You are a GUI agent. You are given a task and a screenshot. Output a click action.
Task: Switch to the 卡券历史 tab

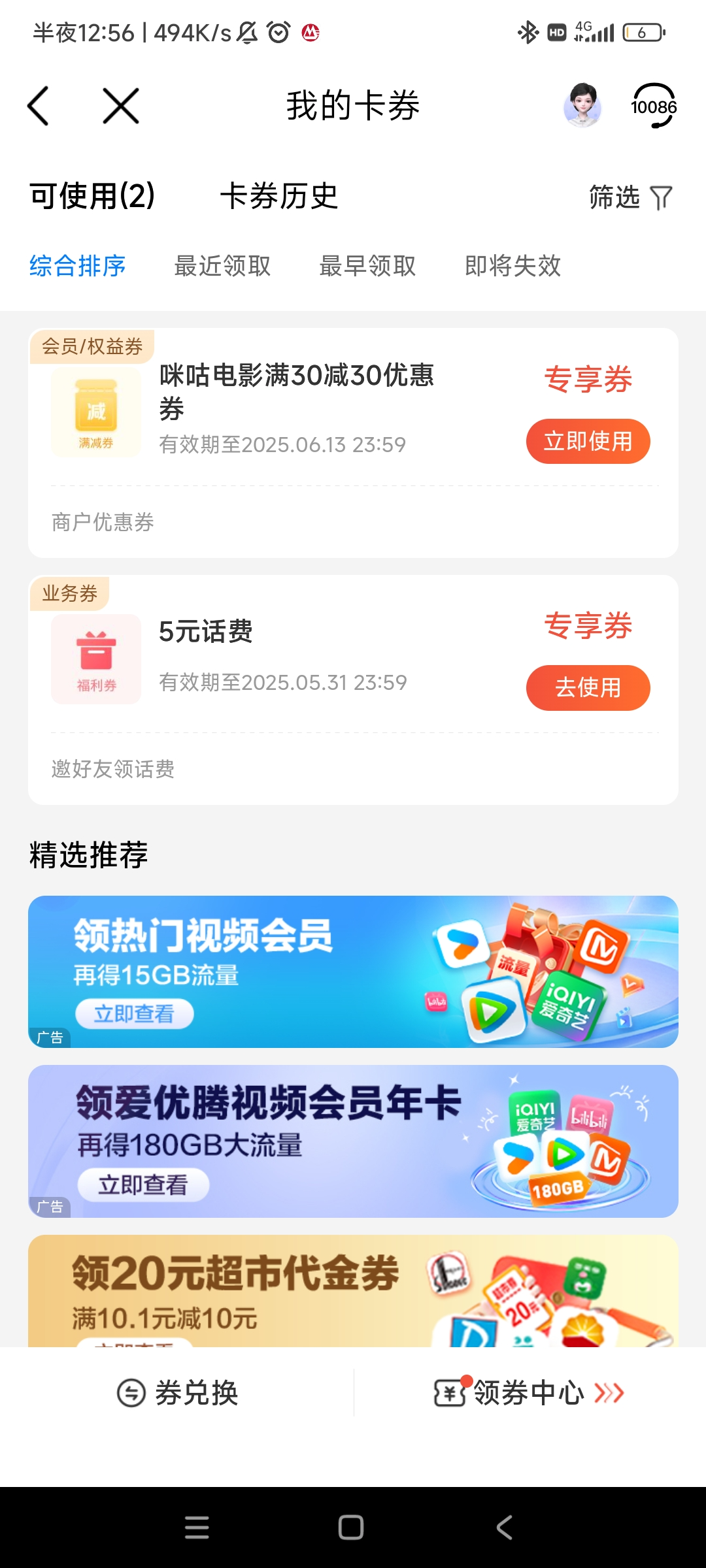point(279,196)
